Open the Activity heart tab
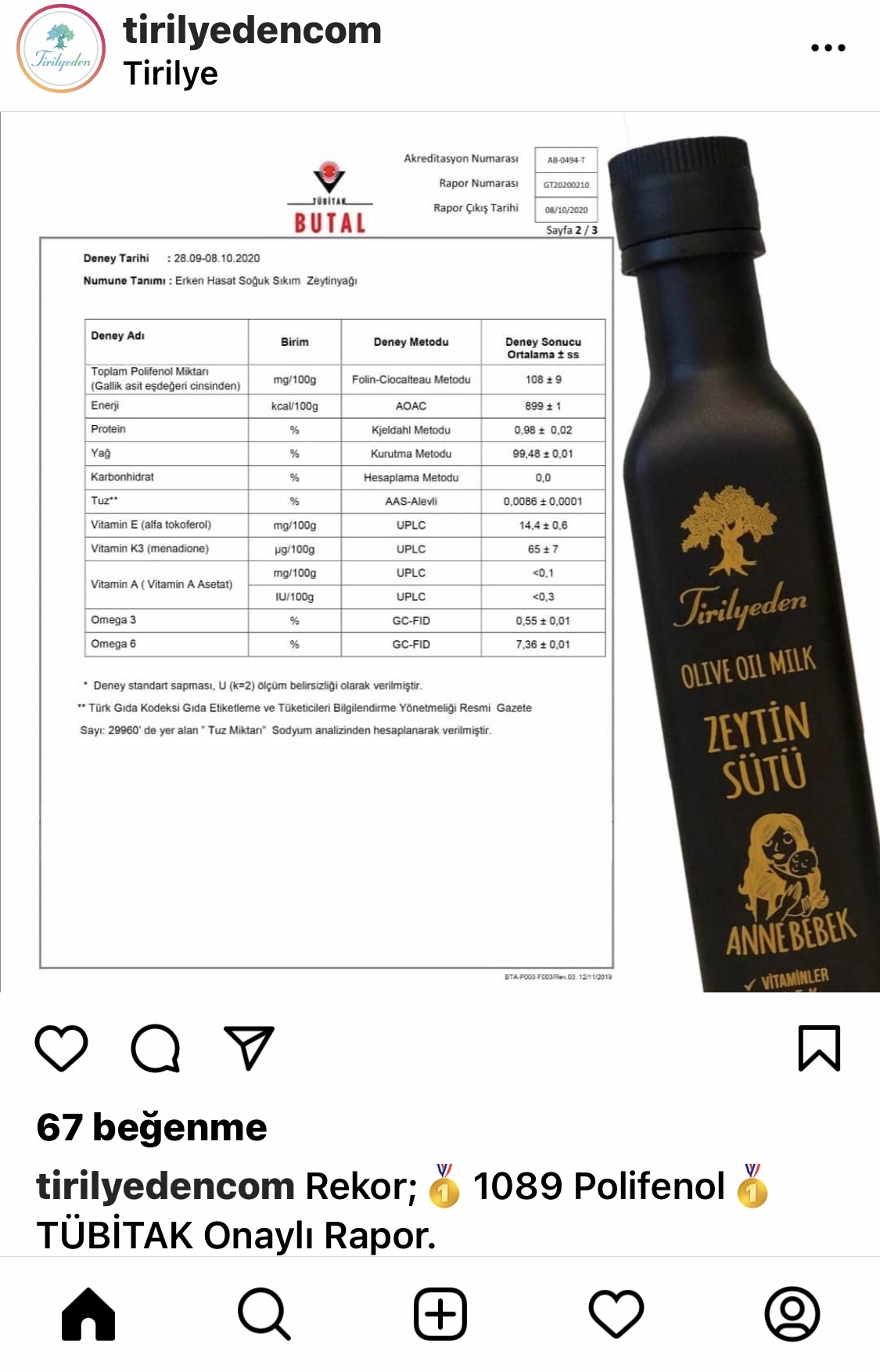Viewport: 880px width, 1372px height. point(616,1313)
